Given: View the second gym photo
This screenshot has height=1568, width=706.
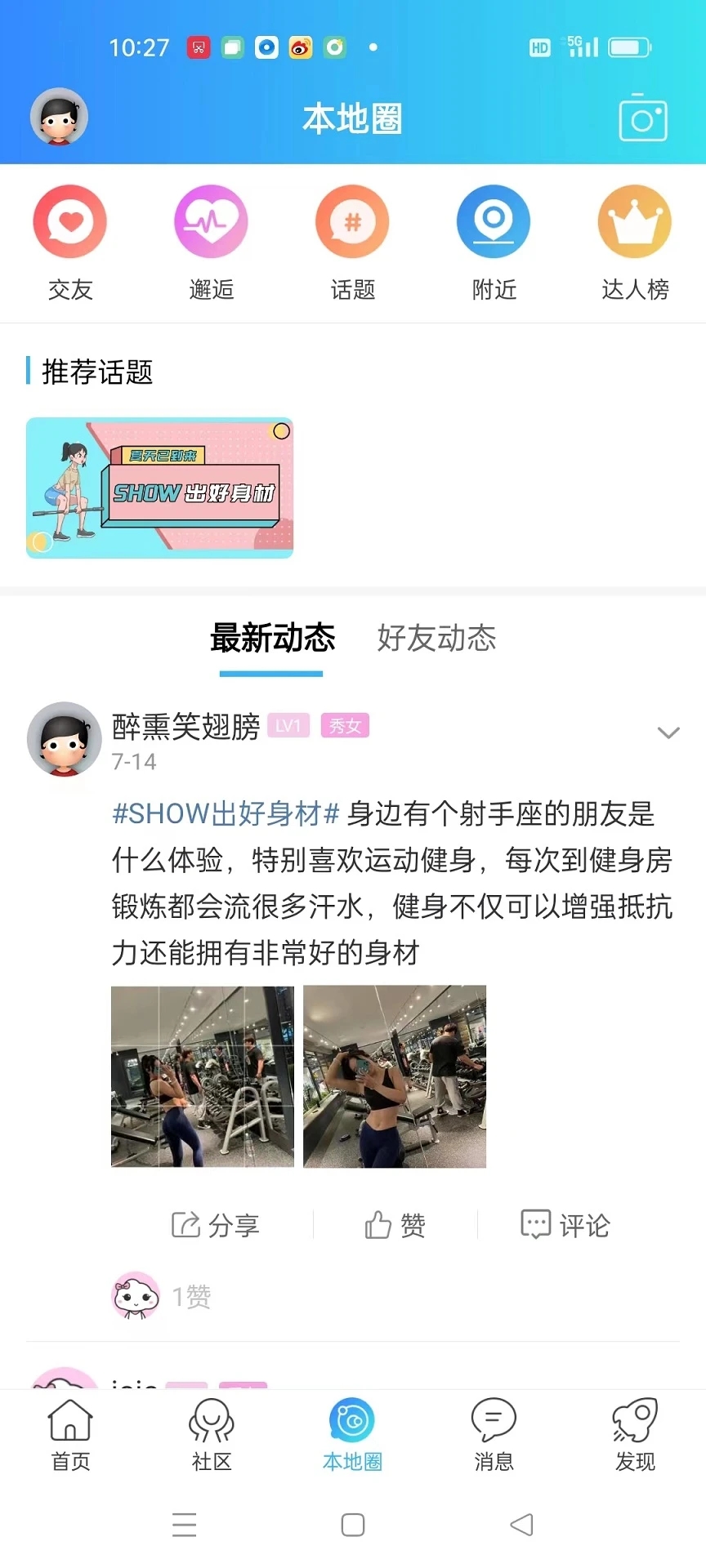Looking at the screenshot, I should tap(395, 1076).
